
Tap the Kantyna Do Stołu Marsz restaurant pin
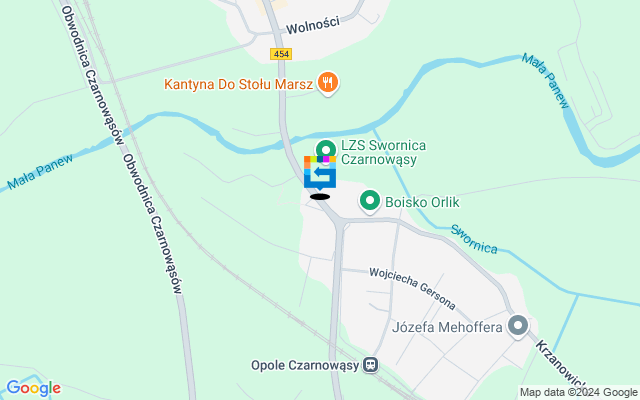pos(329,84)
